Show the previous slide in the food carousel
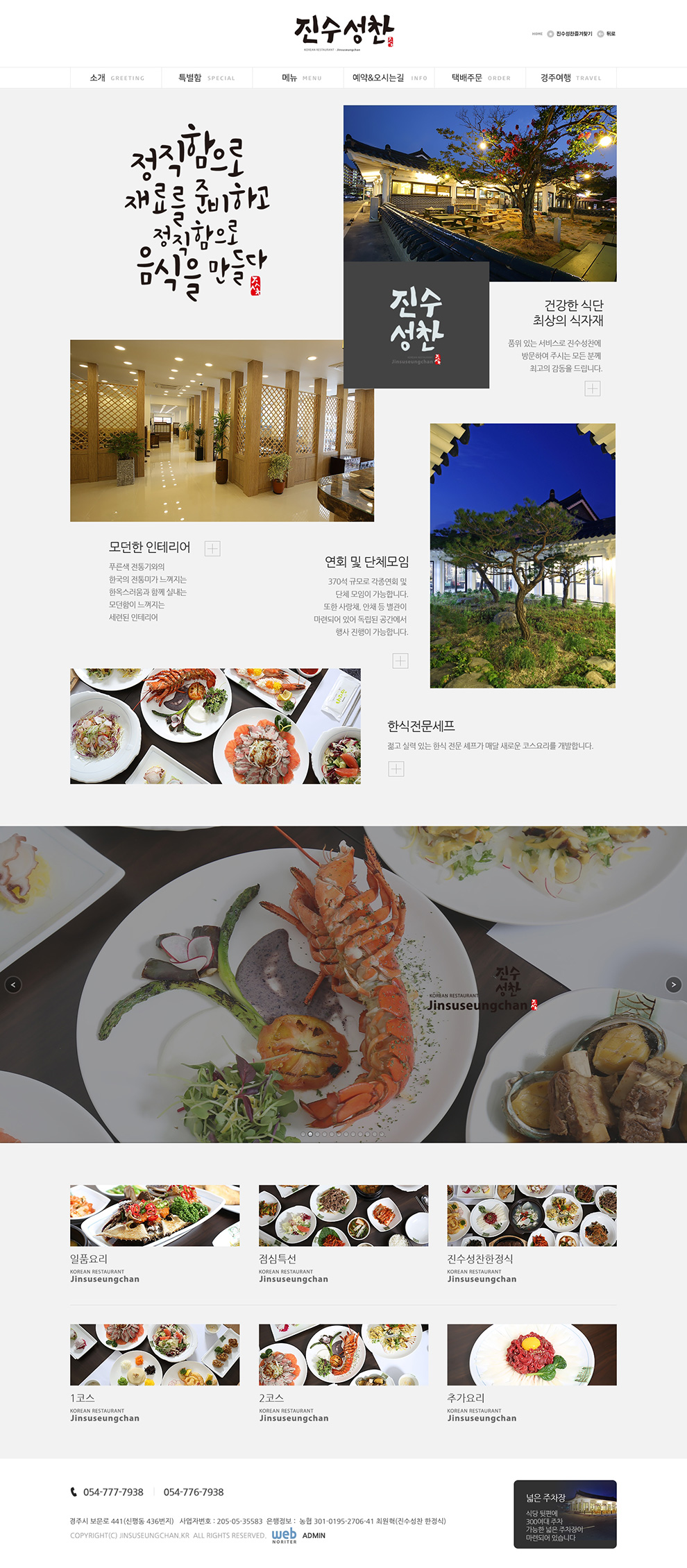This screenshot has width=687, height=1568. (13, 985)
